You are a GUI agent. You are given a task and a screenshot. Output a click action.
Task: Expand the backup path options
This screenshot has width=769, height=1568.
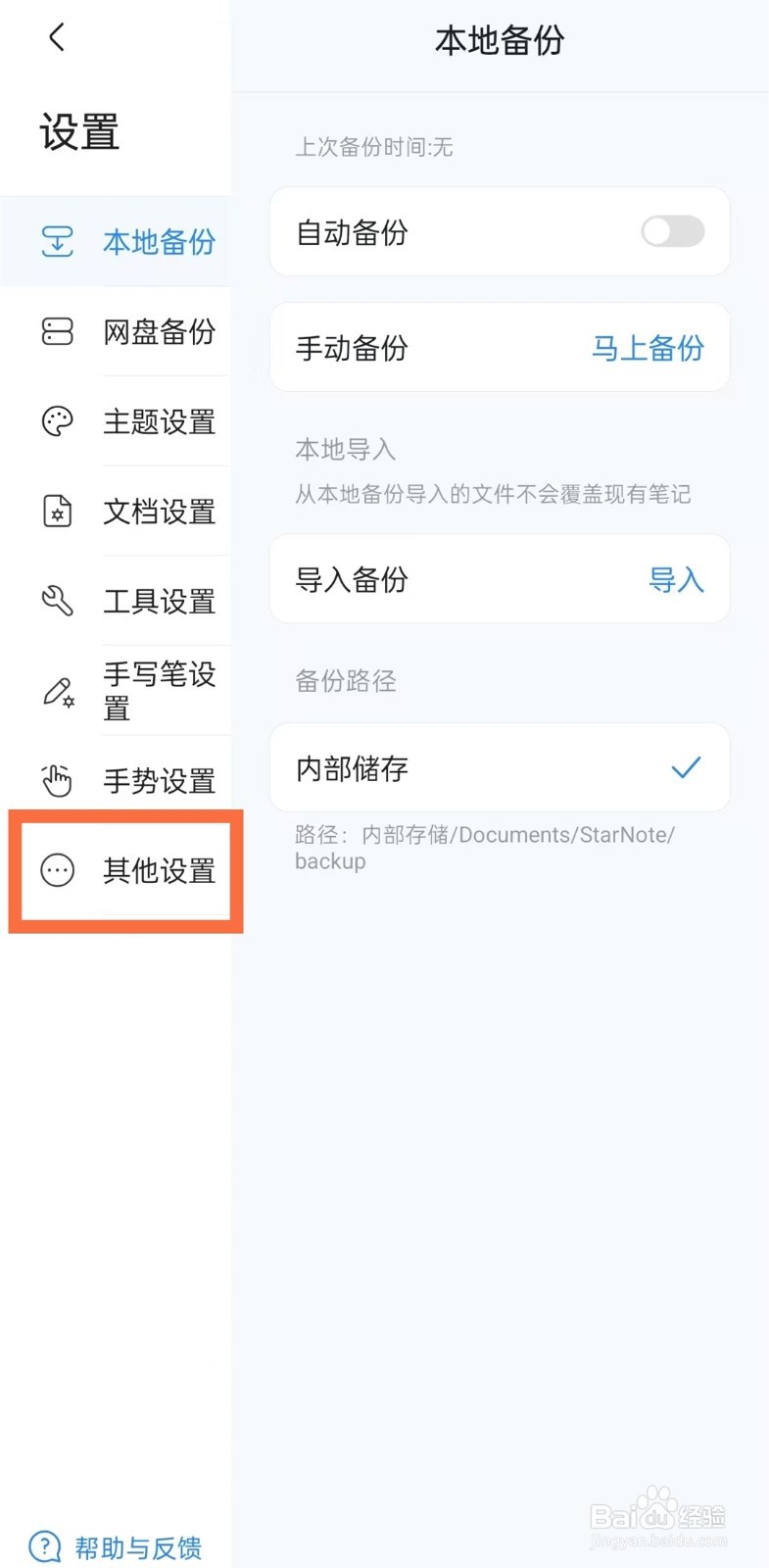coord(500,767)
